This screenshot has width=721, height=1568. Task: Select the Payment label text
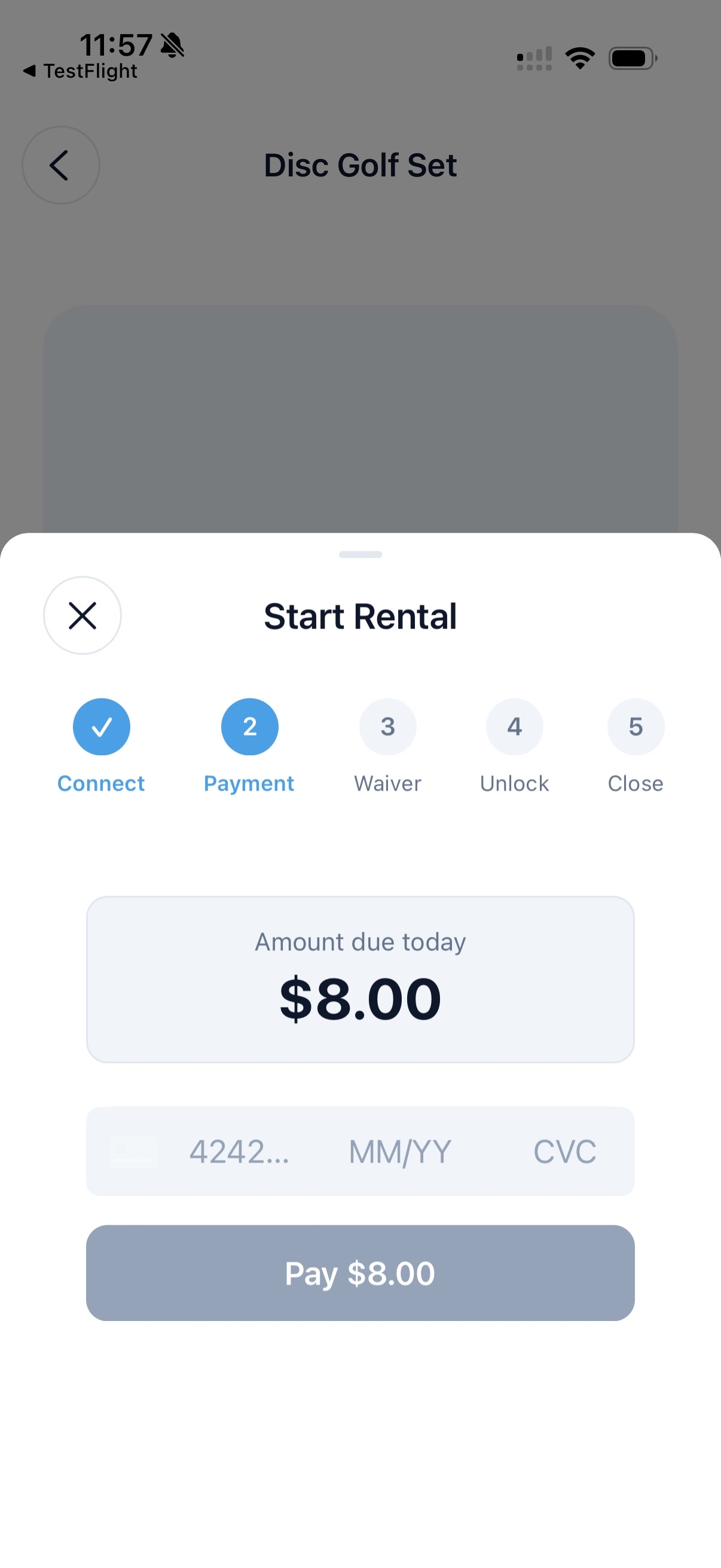coord(248,783)
